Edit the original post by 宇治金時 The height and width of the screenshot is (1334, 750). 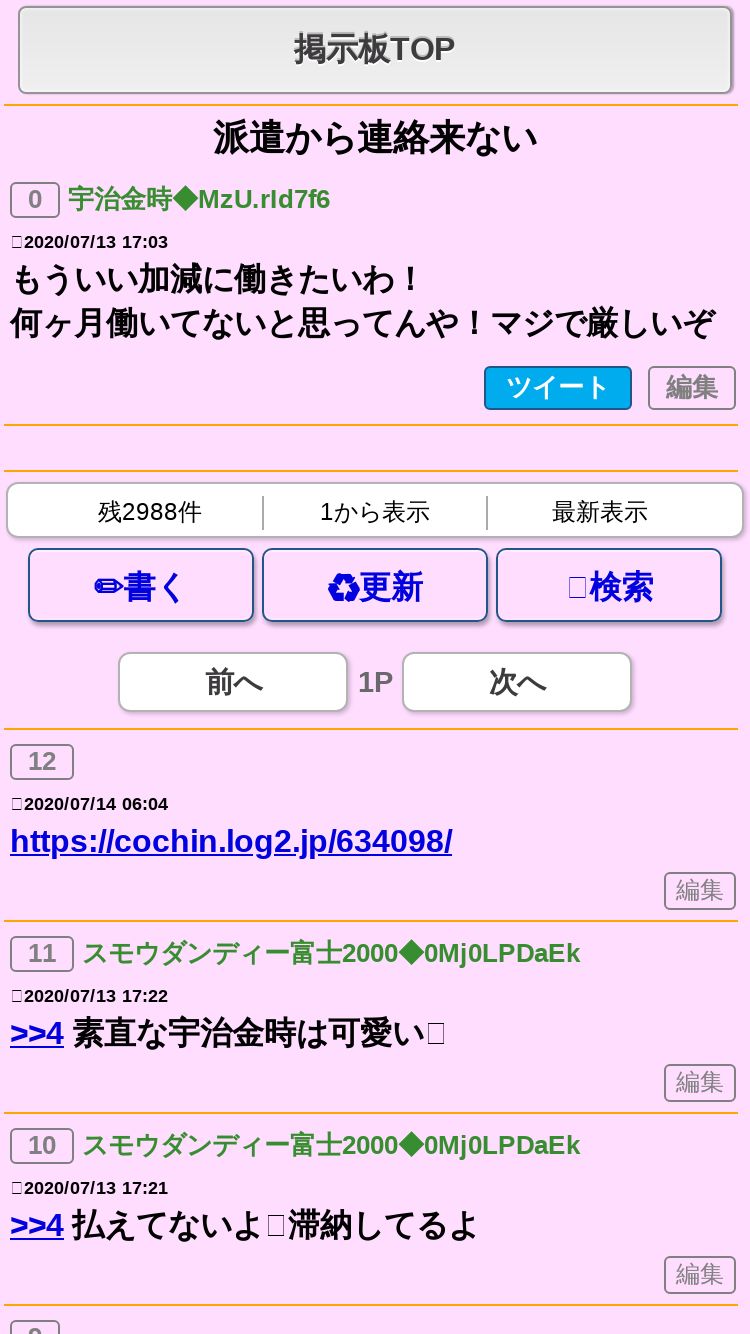tap(692, 388)
